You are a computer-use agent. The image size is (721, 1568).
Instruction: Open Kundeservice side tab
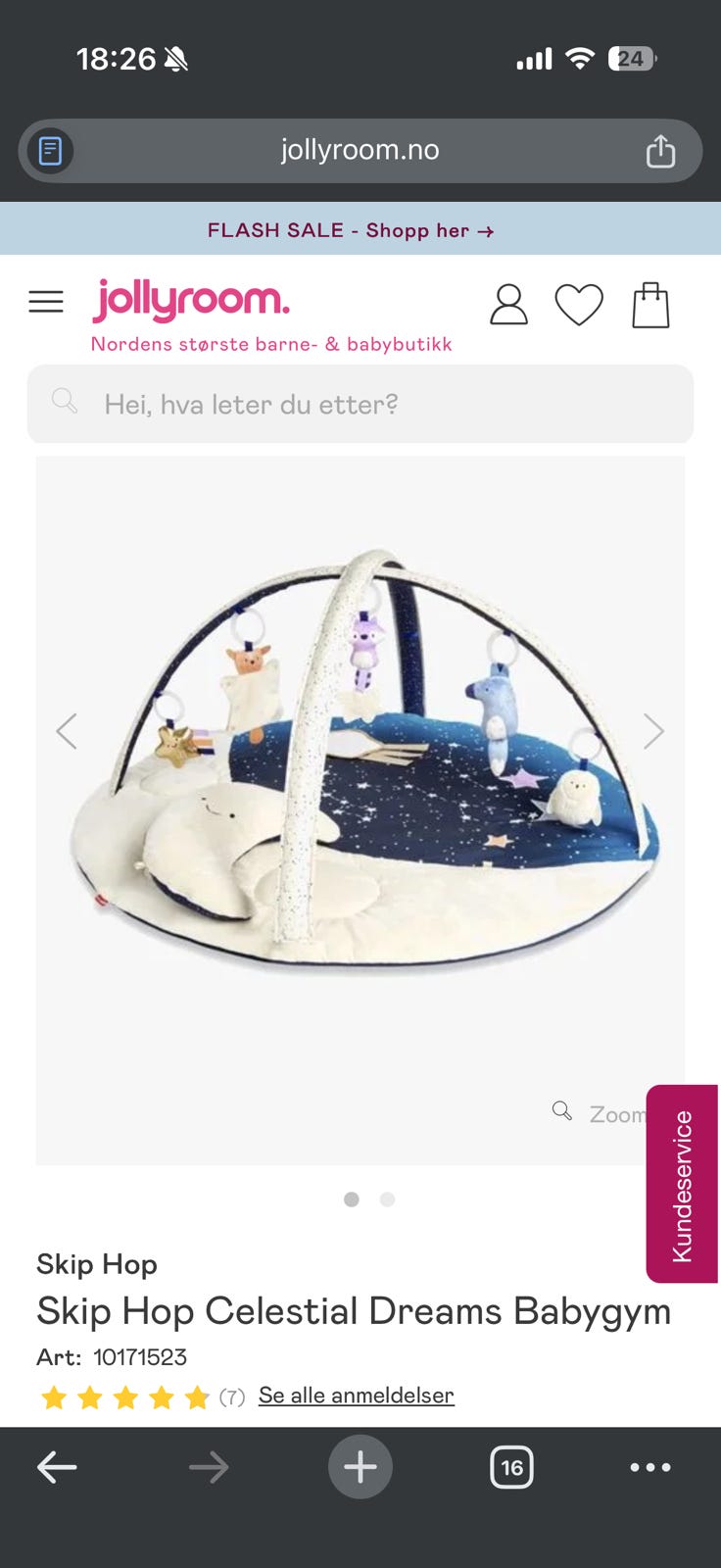682,1184
